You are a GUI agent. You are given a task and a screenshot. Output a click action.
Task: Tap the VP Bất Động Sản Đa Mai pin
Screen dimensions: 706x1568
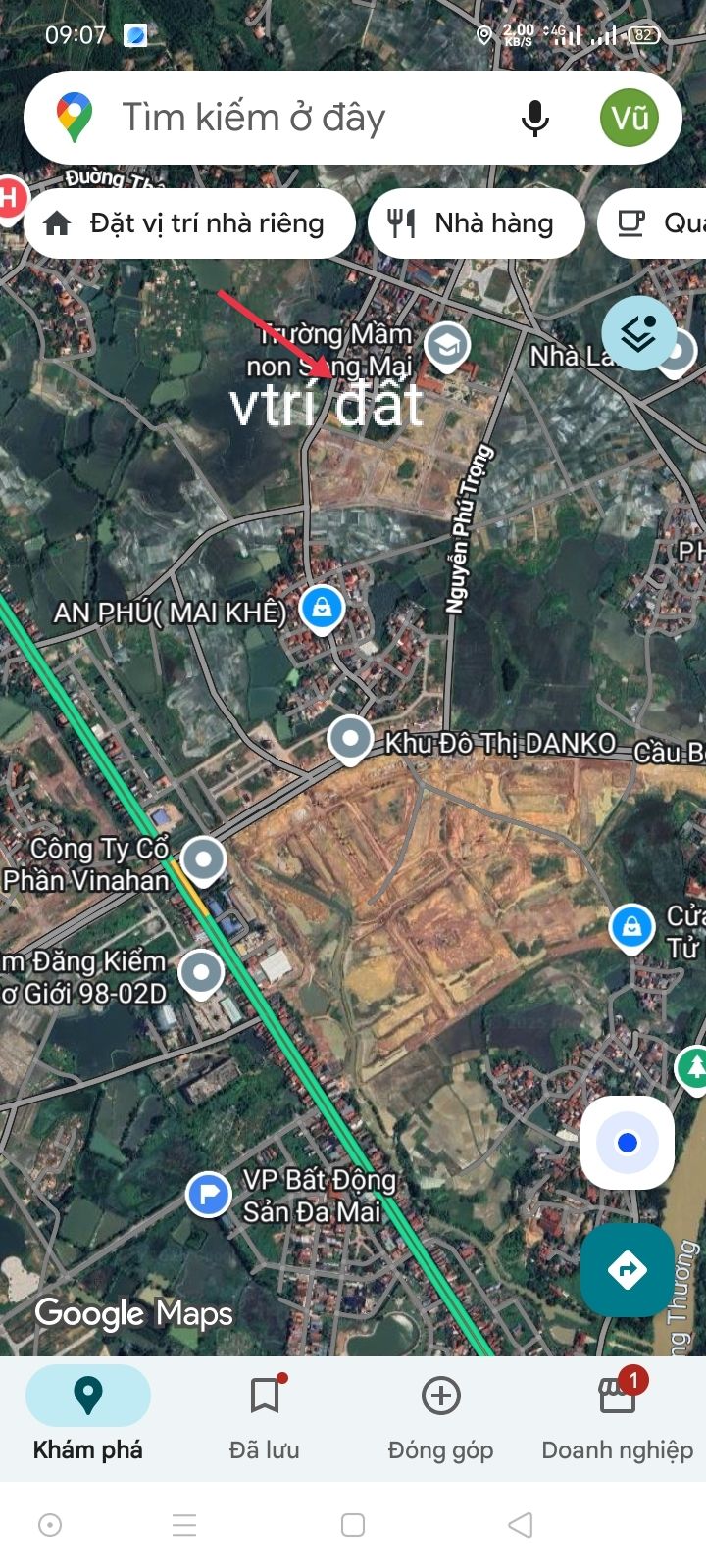209,1195
